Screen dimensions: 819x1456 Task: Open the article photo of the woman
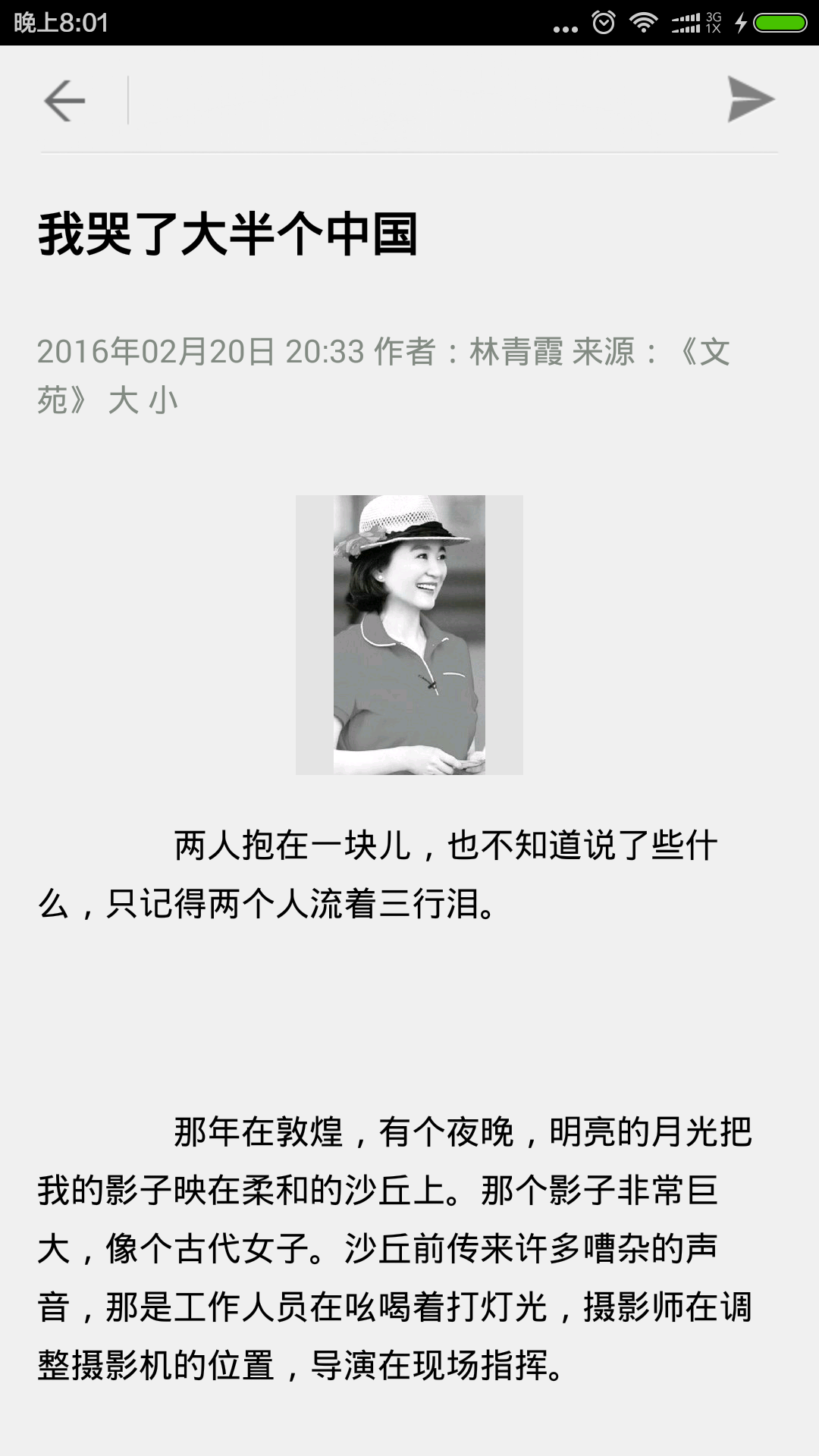[409, 635]
